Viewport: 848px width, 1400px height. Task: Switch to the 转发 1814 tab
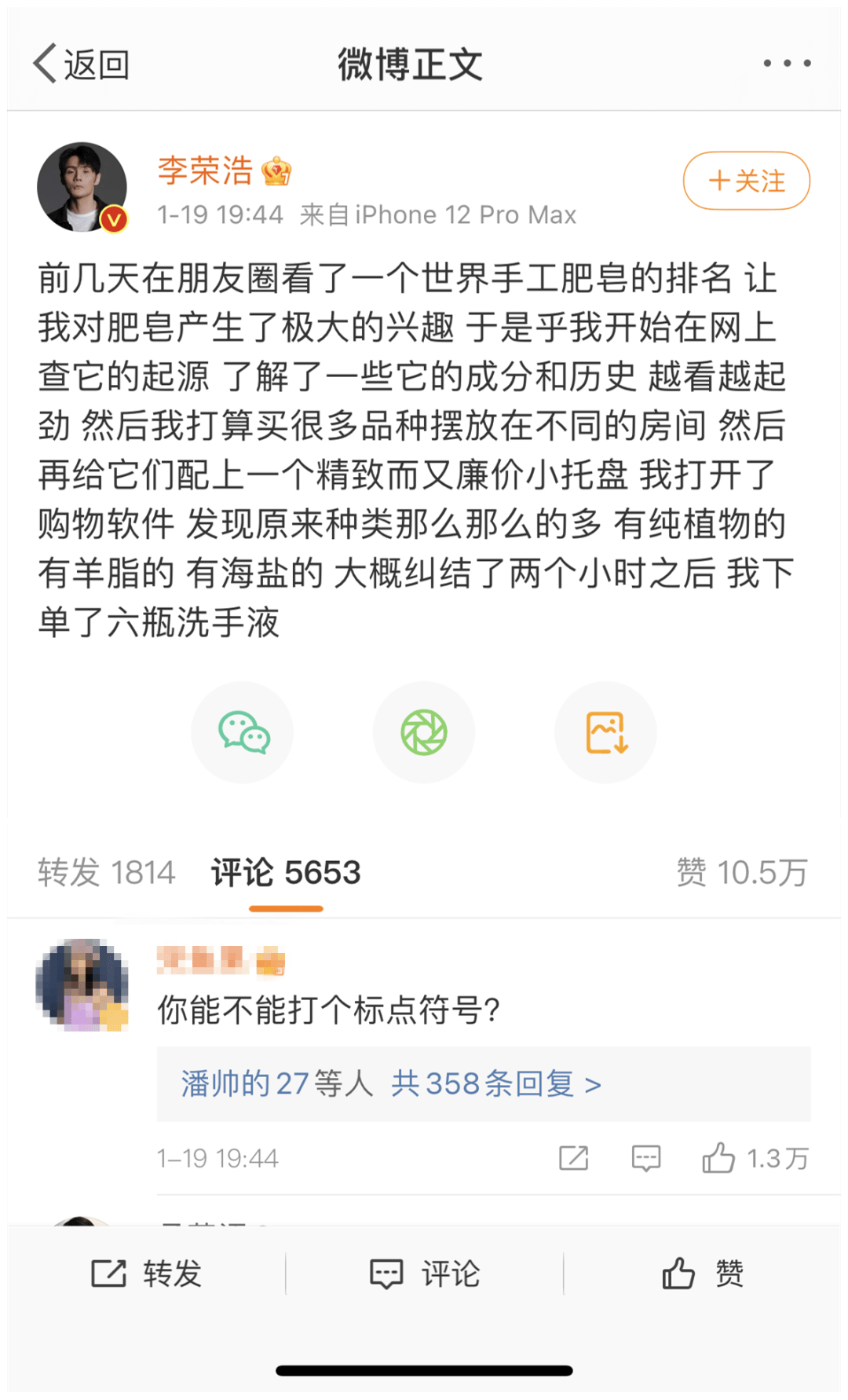(x=107, y=871)
